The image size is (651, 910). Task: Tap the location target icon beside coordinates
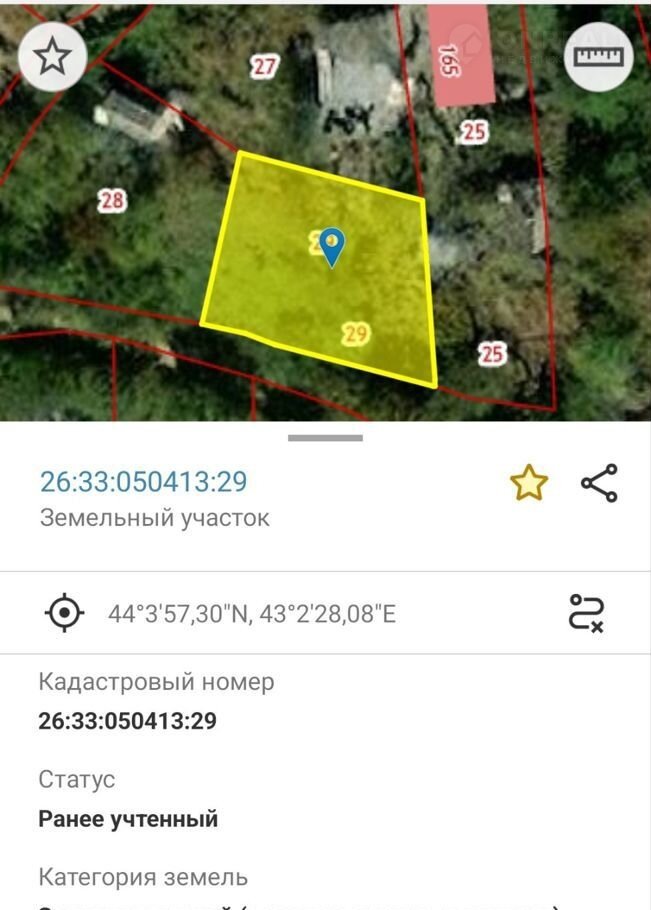click(x=65, y=612)
